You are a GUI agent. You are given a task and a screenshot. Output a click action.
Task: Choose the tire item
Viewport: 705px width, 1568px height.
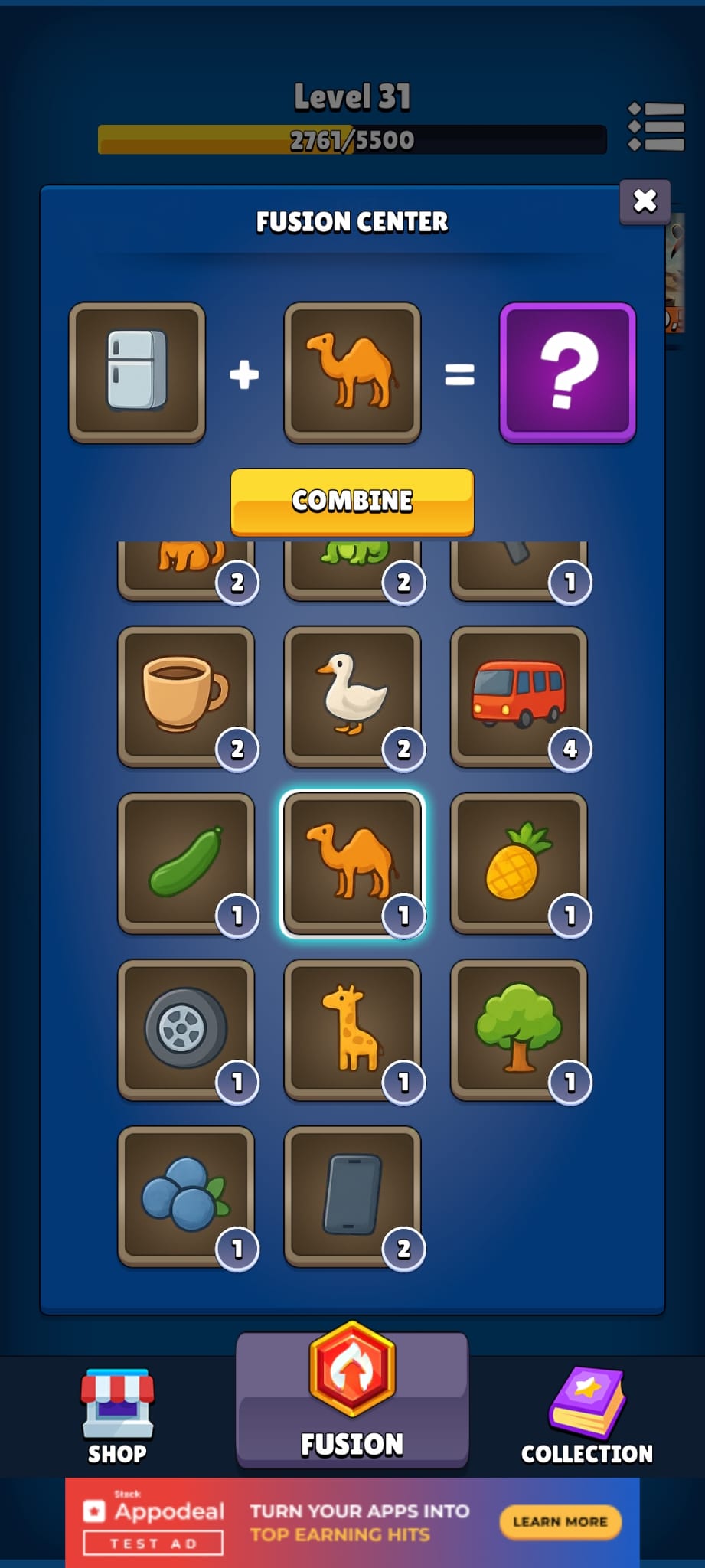coord(186,1030)
